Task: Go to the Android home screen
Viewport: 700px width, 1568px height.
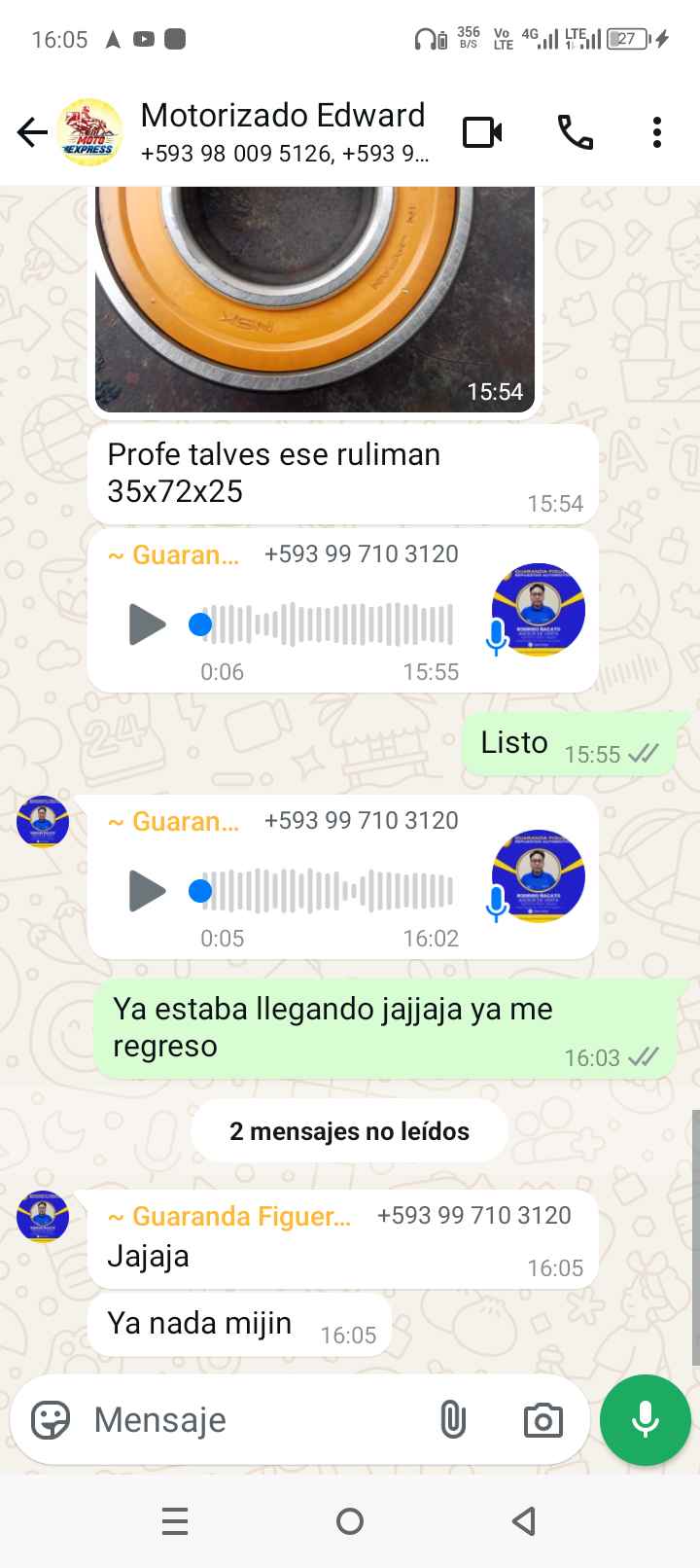Action: [x=350, y=1521]
